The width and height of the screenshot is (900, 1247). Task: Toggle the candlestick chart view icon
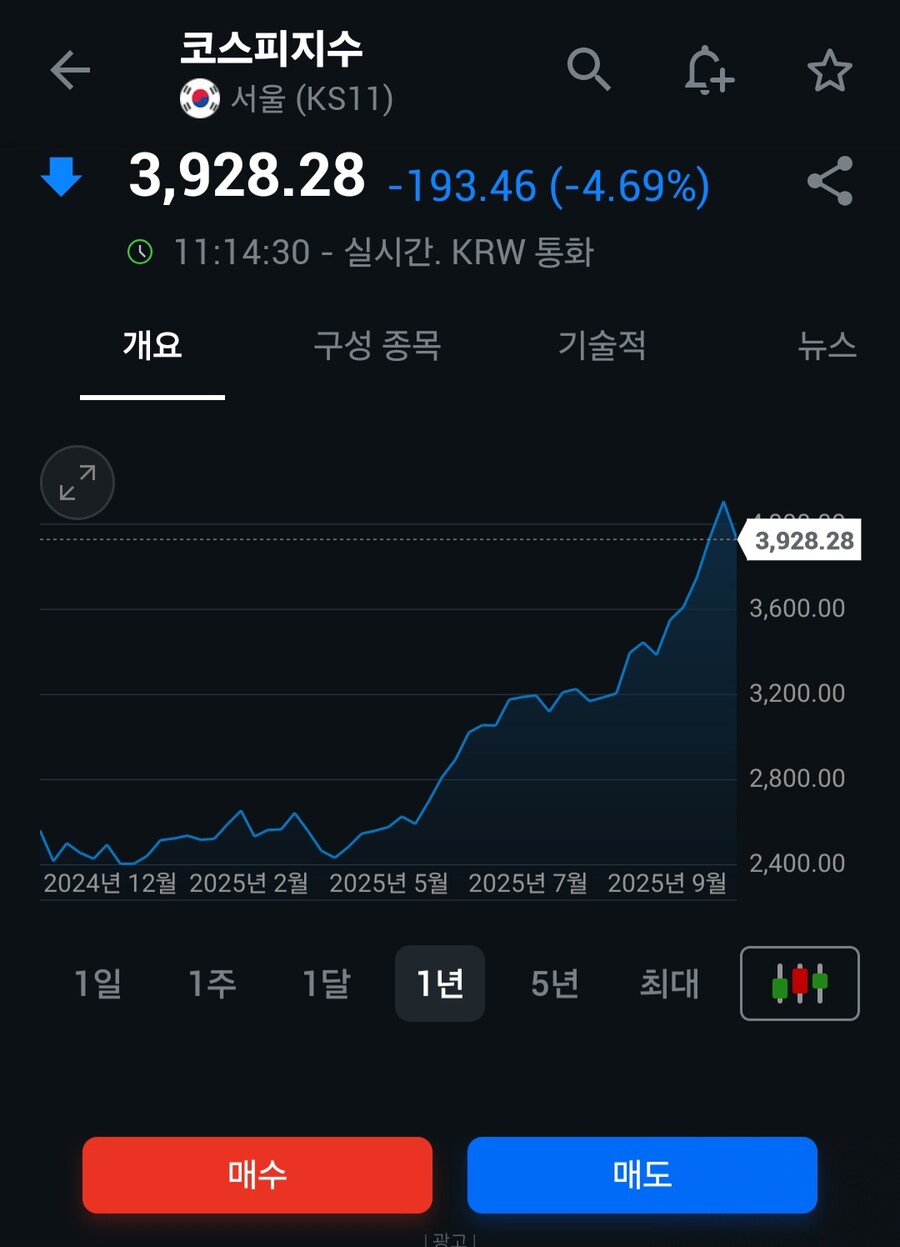[x=800, y=983]
